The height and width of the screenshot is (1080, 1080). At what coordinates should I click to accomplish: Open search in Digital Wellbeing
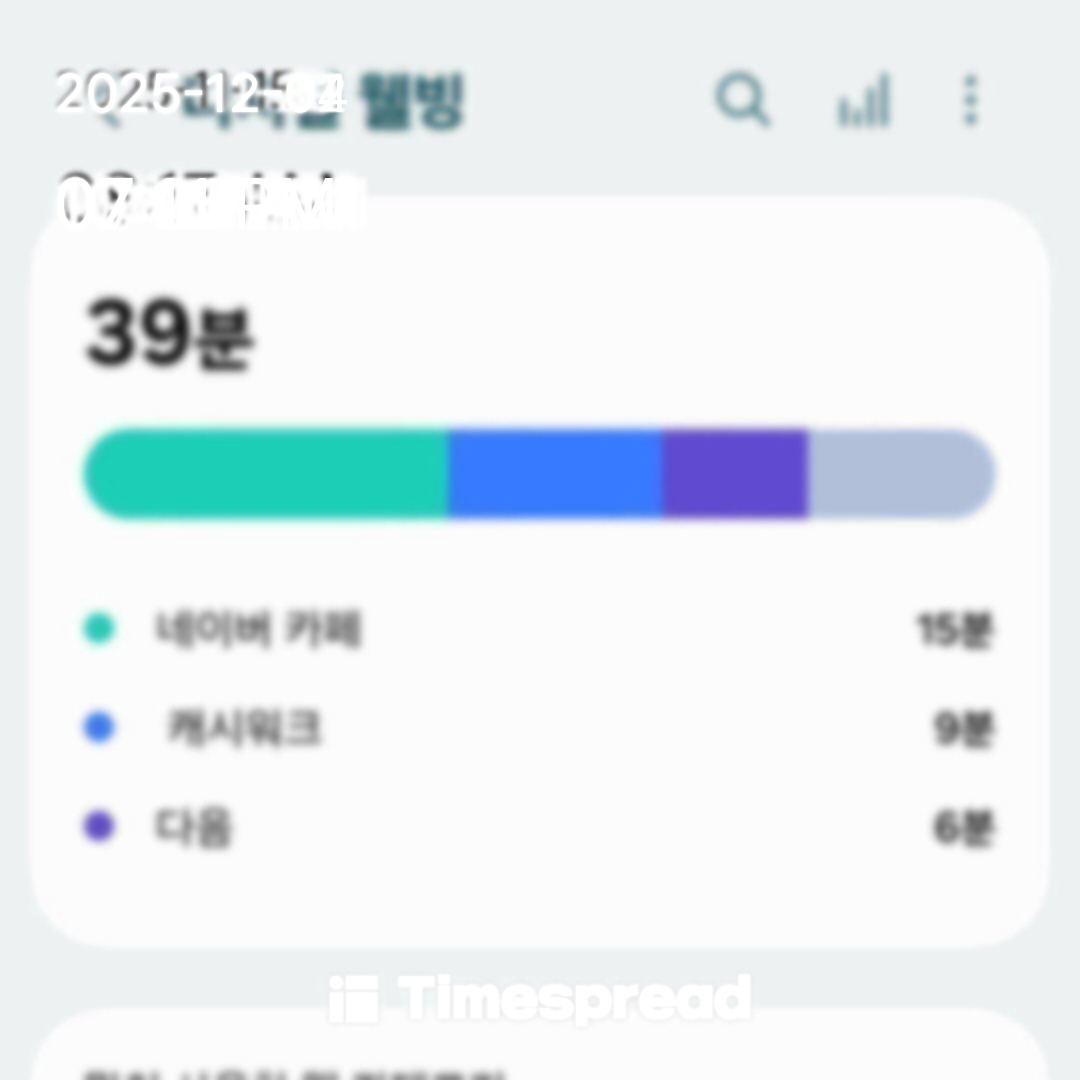click(743, 101)
